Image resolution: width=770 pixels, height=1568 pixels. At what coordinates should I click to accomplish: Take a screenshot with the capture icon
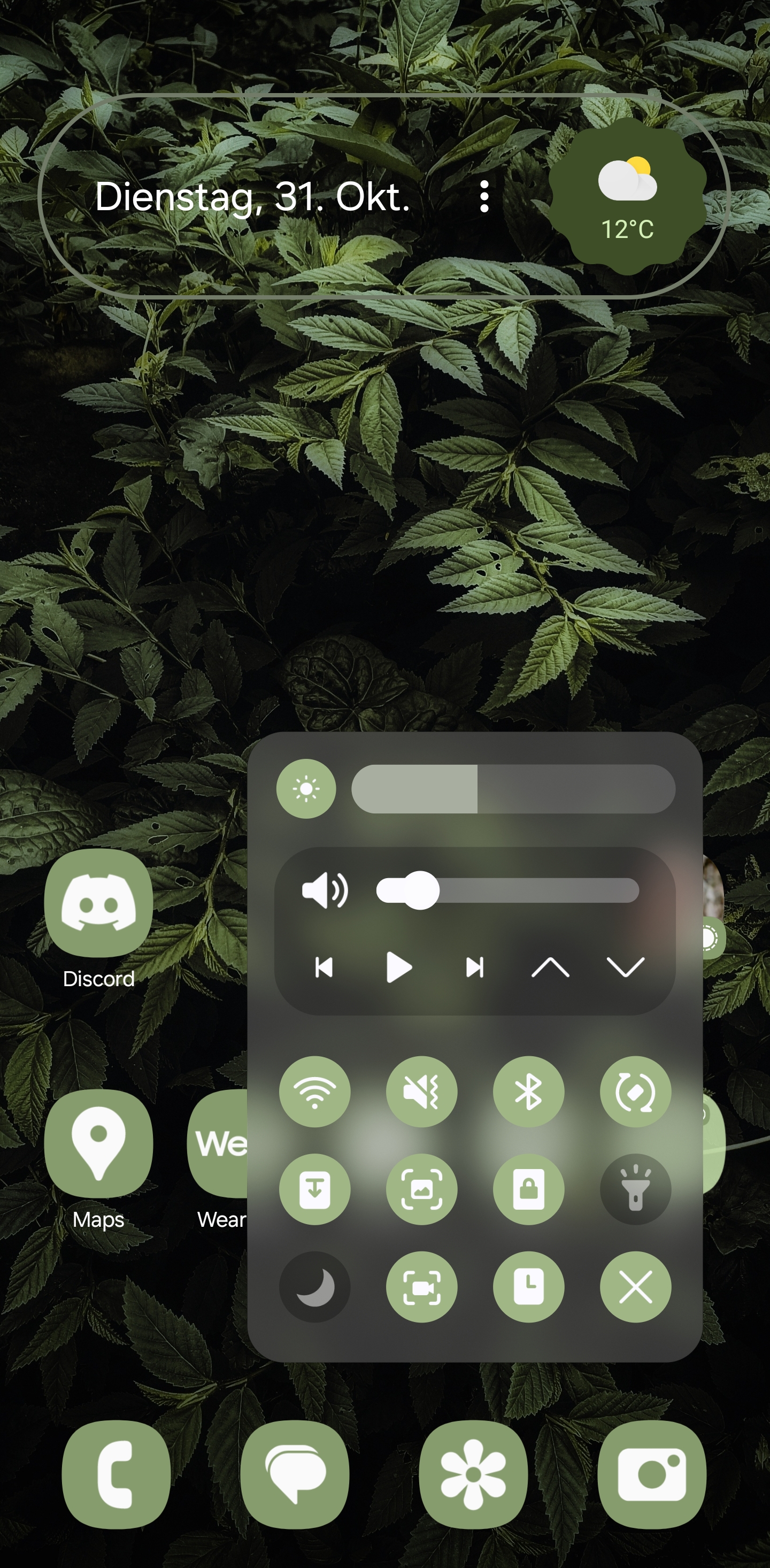[x=421, y=1189]
